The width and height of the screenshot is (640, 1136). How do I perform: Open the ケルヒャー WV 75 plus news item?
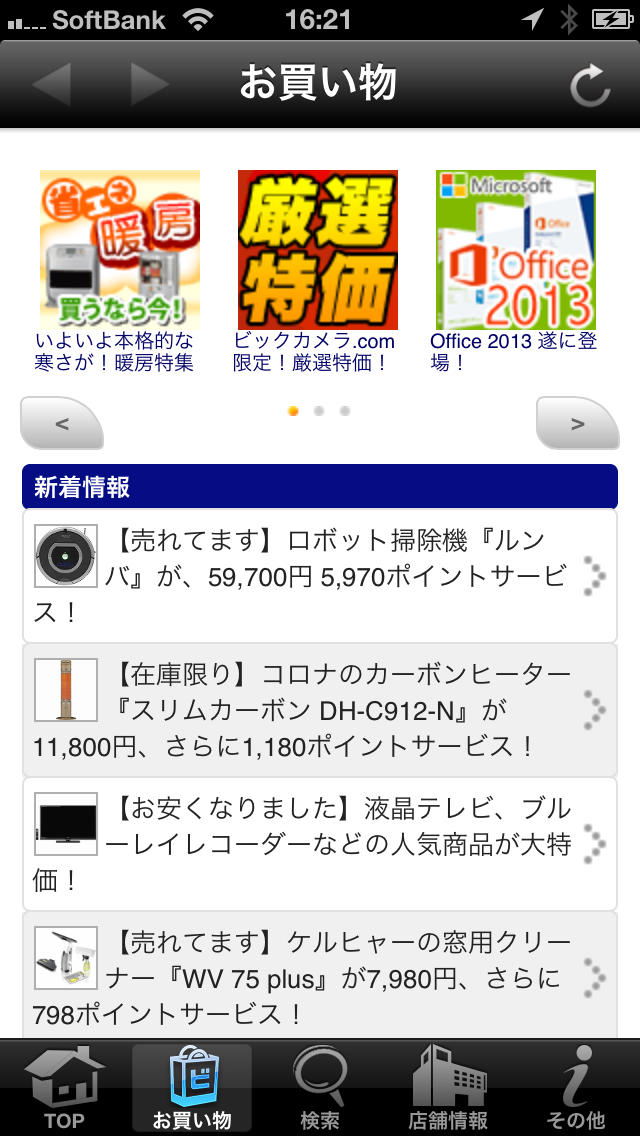(320, 975)
